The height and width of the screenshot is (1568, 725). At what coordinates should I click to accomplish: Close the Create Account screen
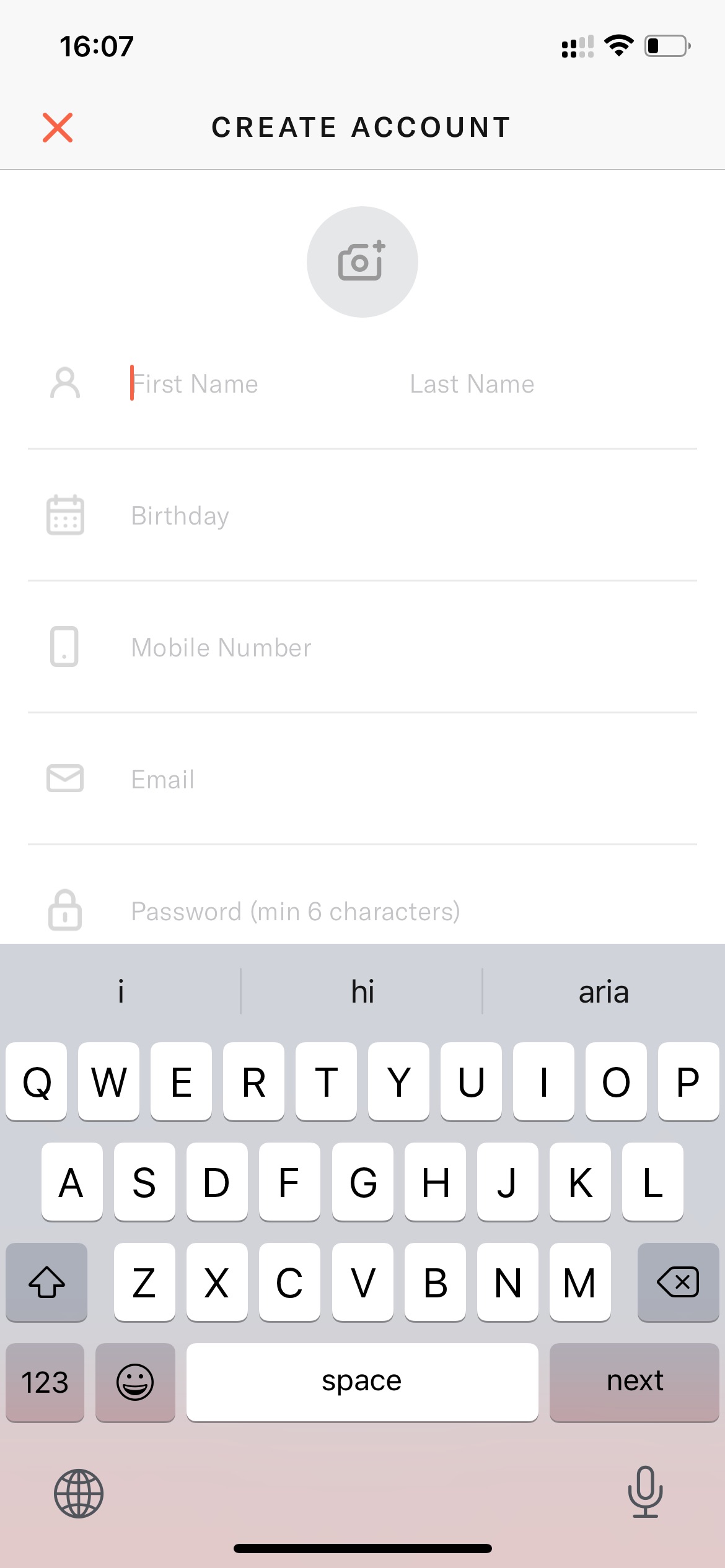tap(58, 128)
